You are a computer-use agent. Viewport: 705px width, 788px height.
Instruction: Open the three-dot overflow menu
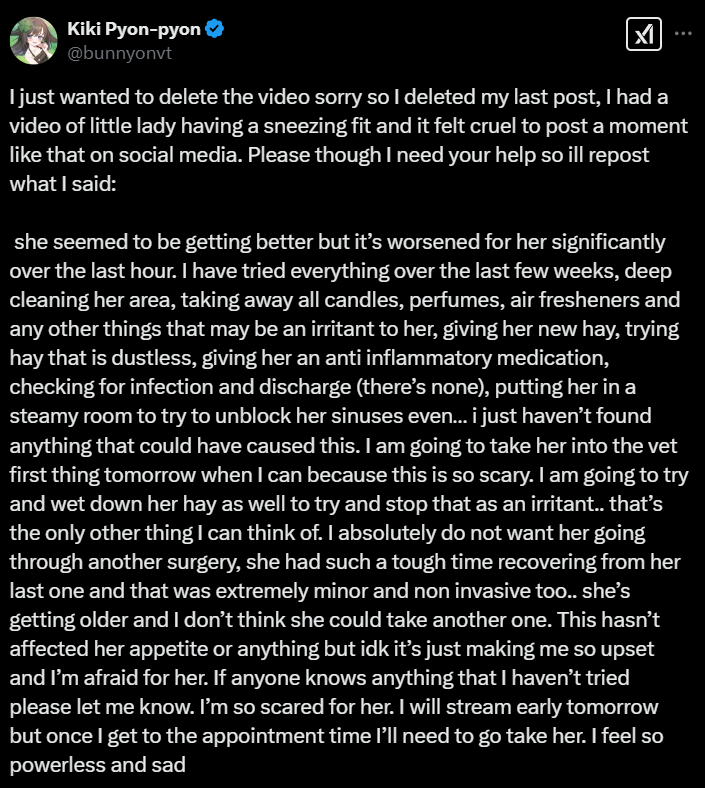(683, 33)
